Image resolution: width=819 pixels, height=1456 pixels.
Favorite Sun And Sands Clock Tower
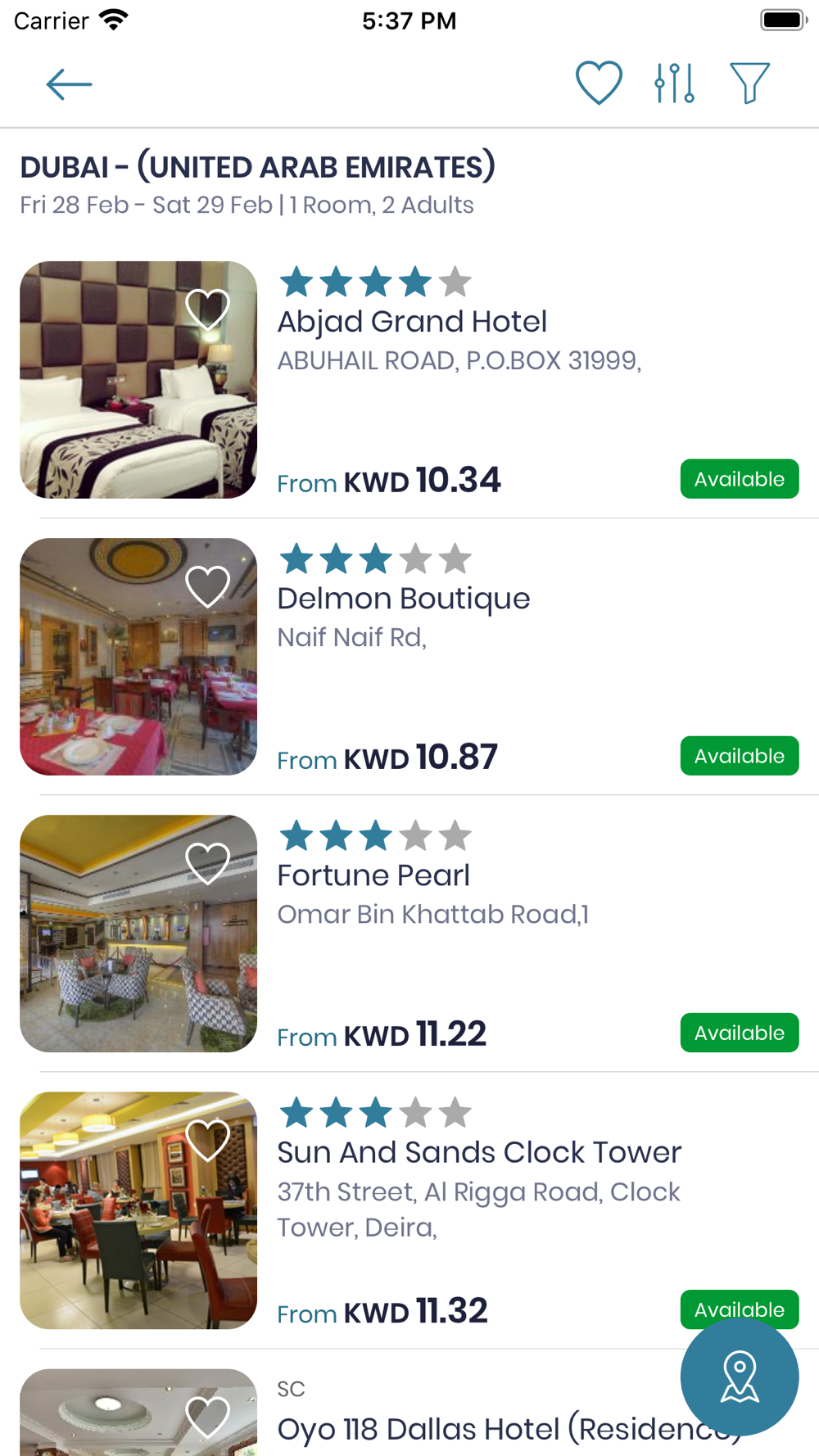(x=207, y=1139)
